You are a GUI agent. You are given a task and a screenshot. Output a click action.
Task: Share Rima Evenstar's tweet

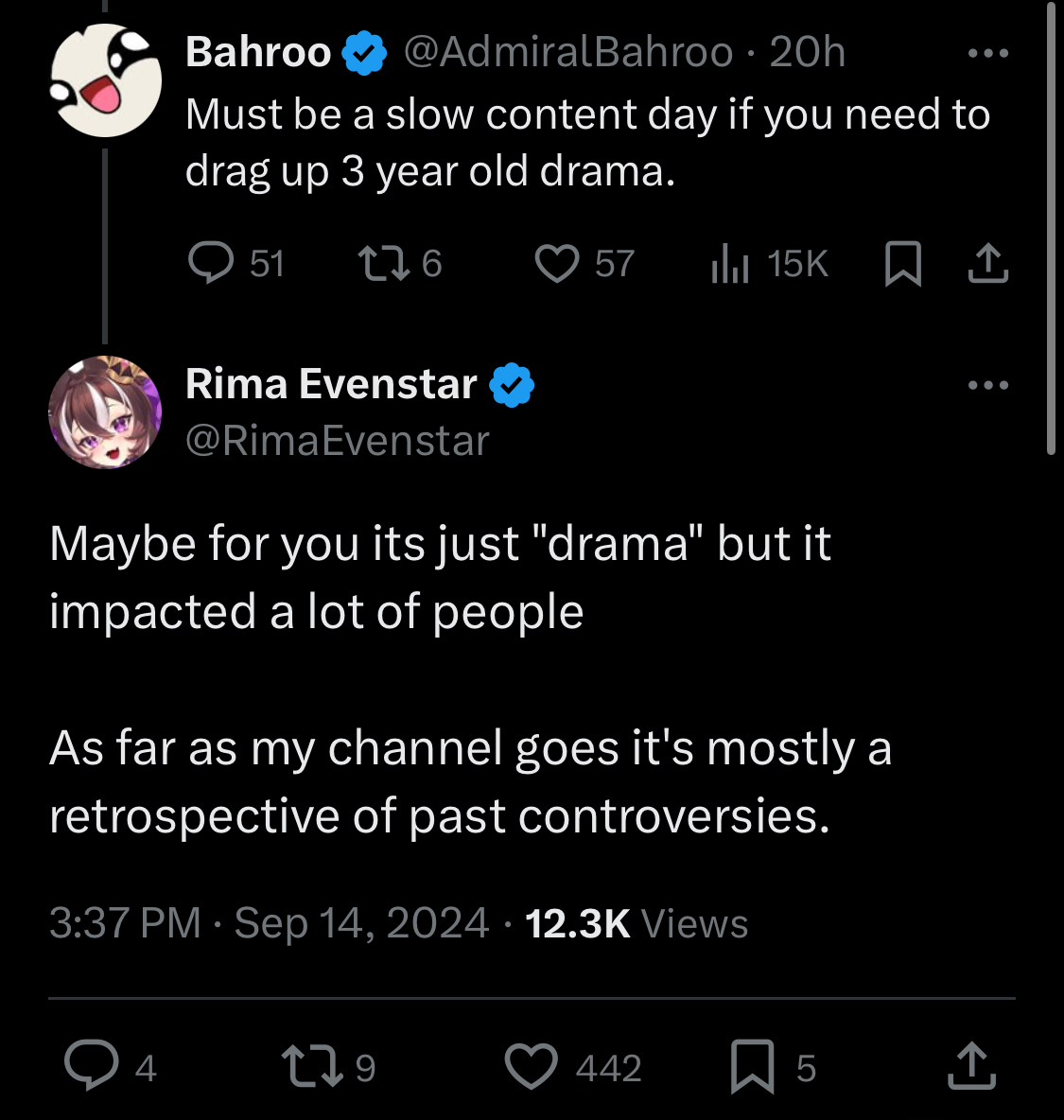coord(971,1066)
